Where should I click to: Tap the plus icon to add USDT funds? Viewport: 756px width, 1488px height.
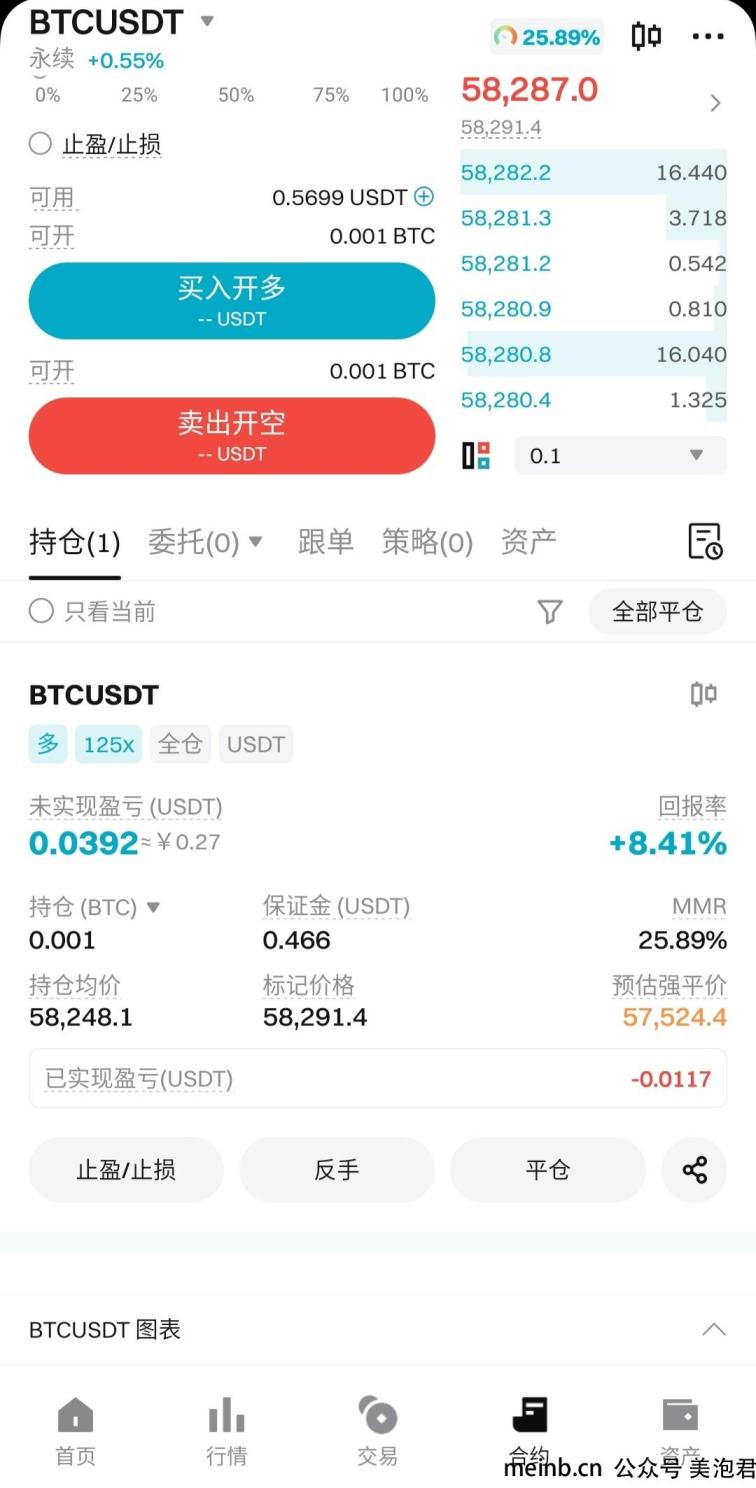tap(424, 197)
